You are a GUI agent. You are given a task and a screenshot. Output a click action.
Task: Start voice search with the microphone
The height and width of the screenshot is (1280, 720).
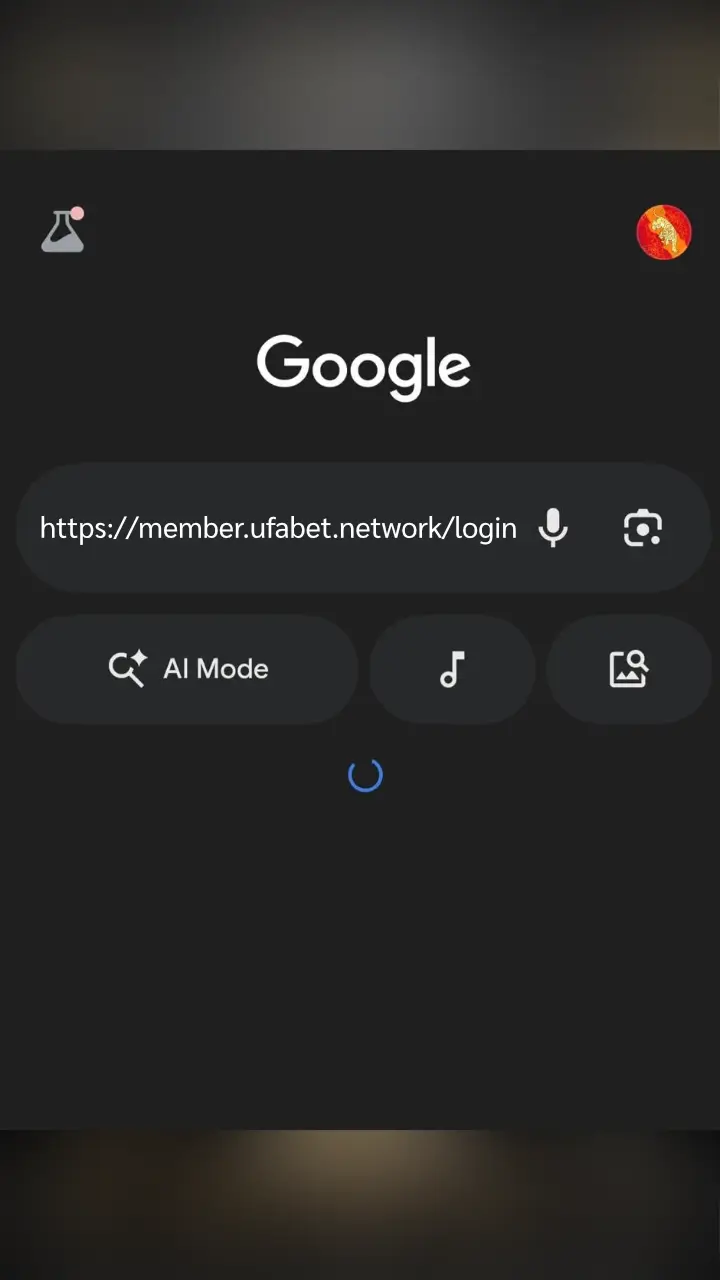tap(553, 528)
